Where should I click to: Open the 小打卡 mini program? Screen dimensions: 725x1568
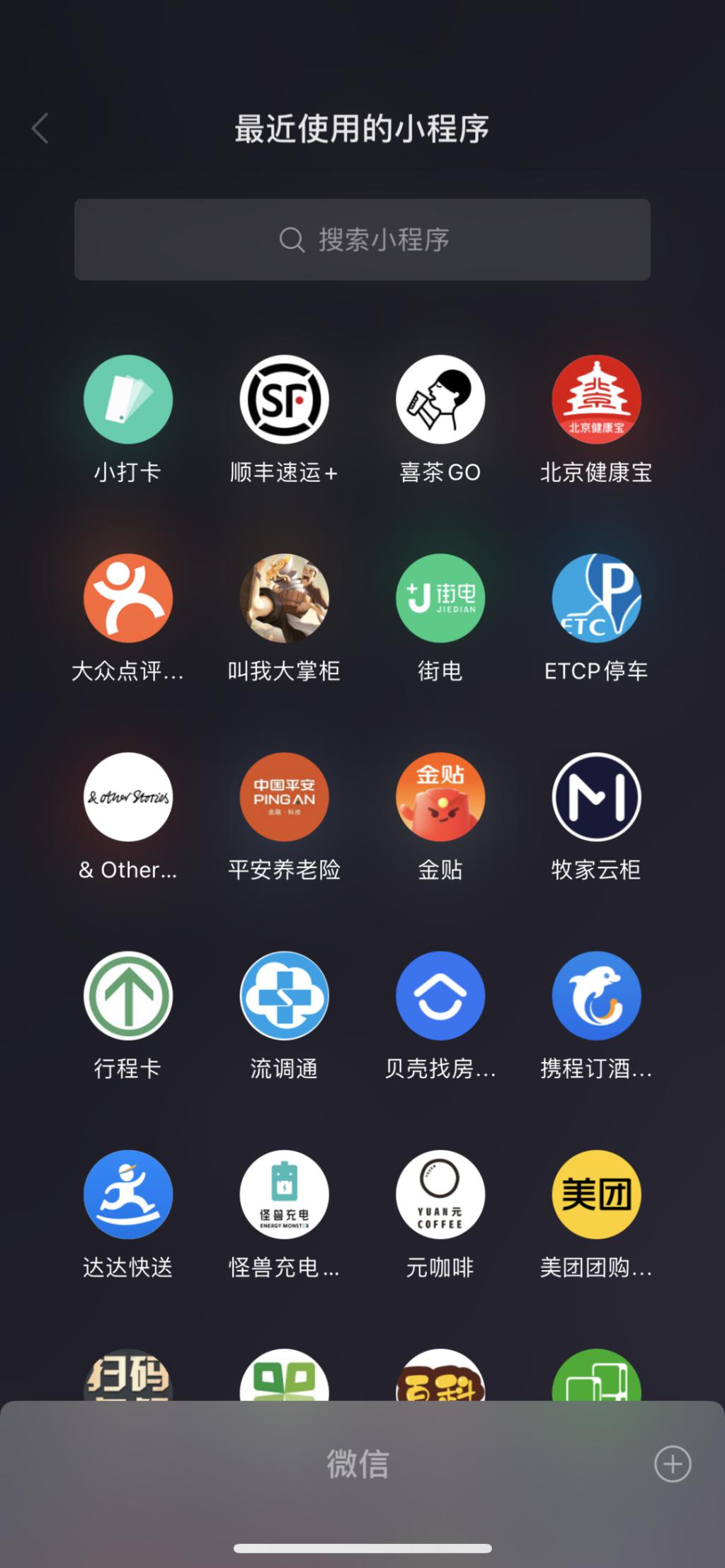point(128,400)
